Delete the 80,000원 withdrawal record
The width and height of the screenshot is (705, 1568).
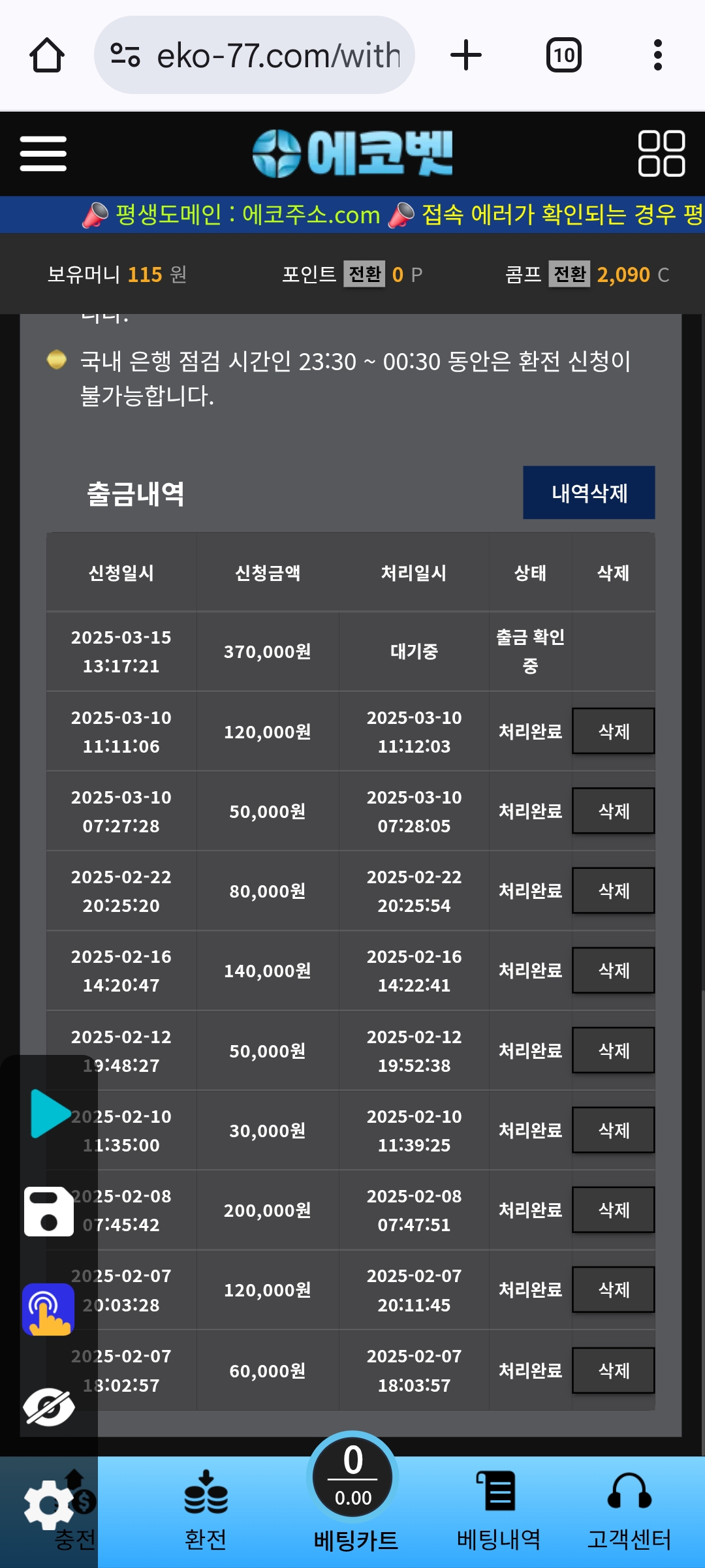click(613, 890)
